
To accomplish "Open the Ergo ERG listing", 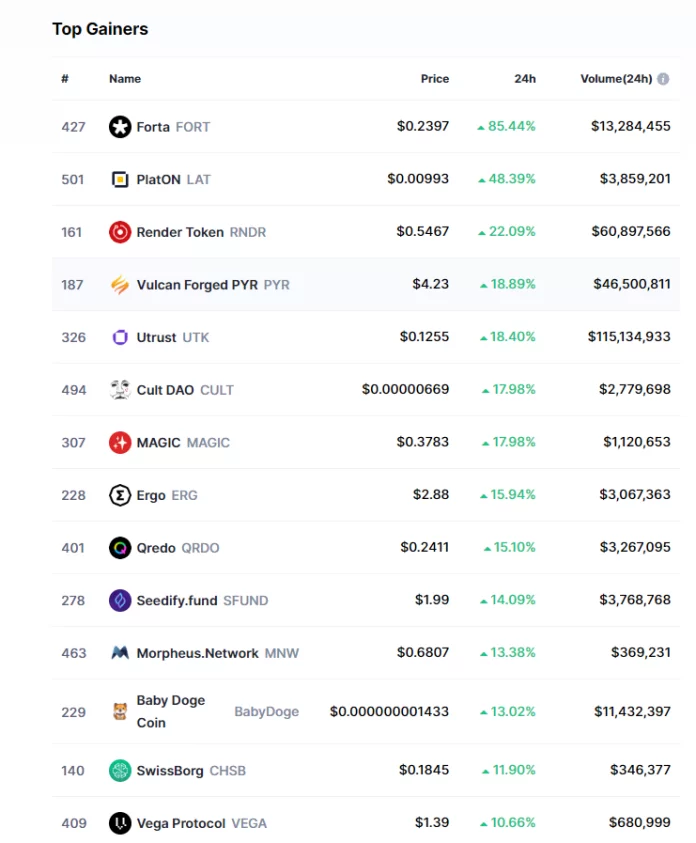I will [152, 495].
